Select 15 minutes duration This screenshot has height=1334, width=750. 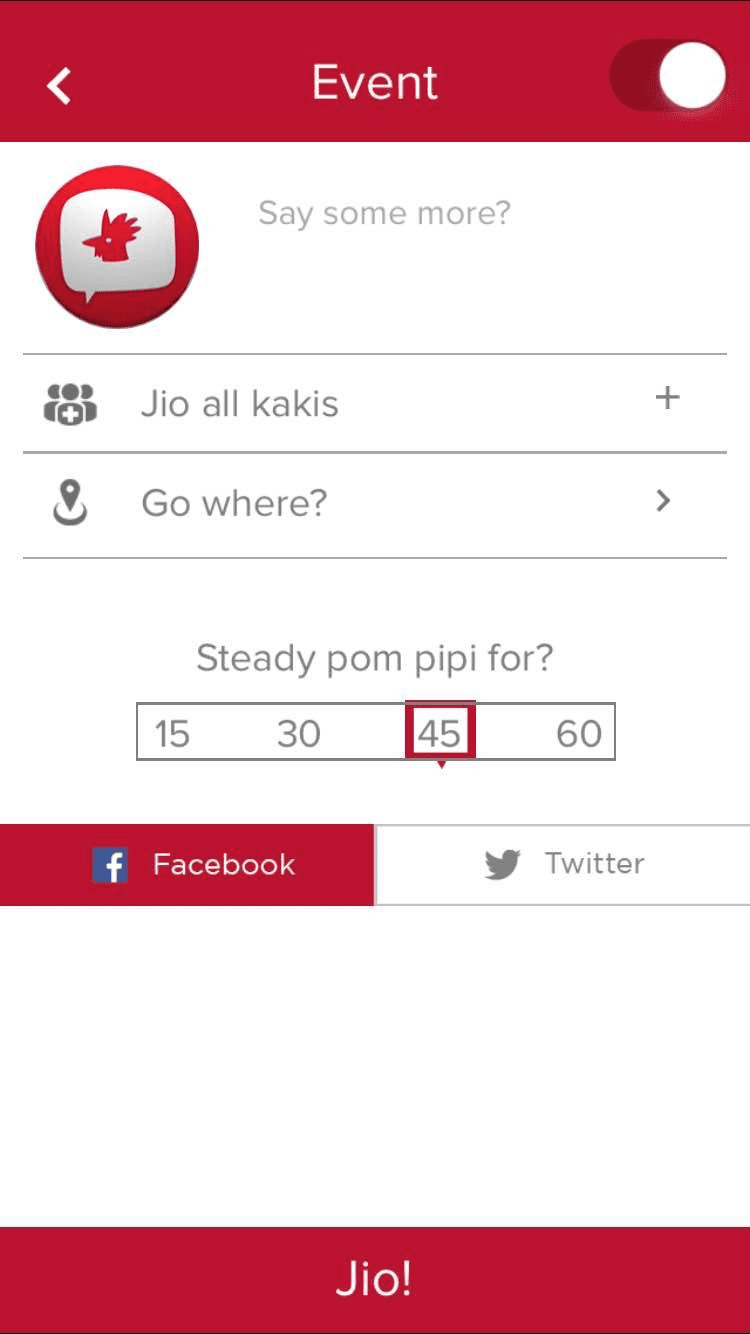pos(172,733)
